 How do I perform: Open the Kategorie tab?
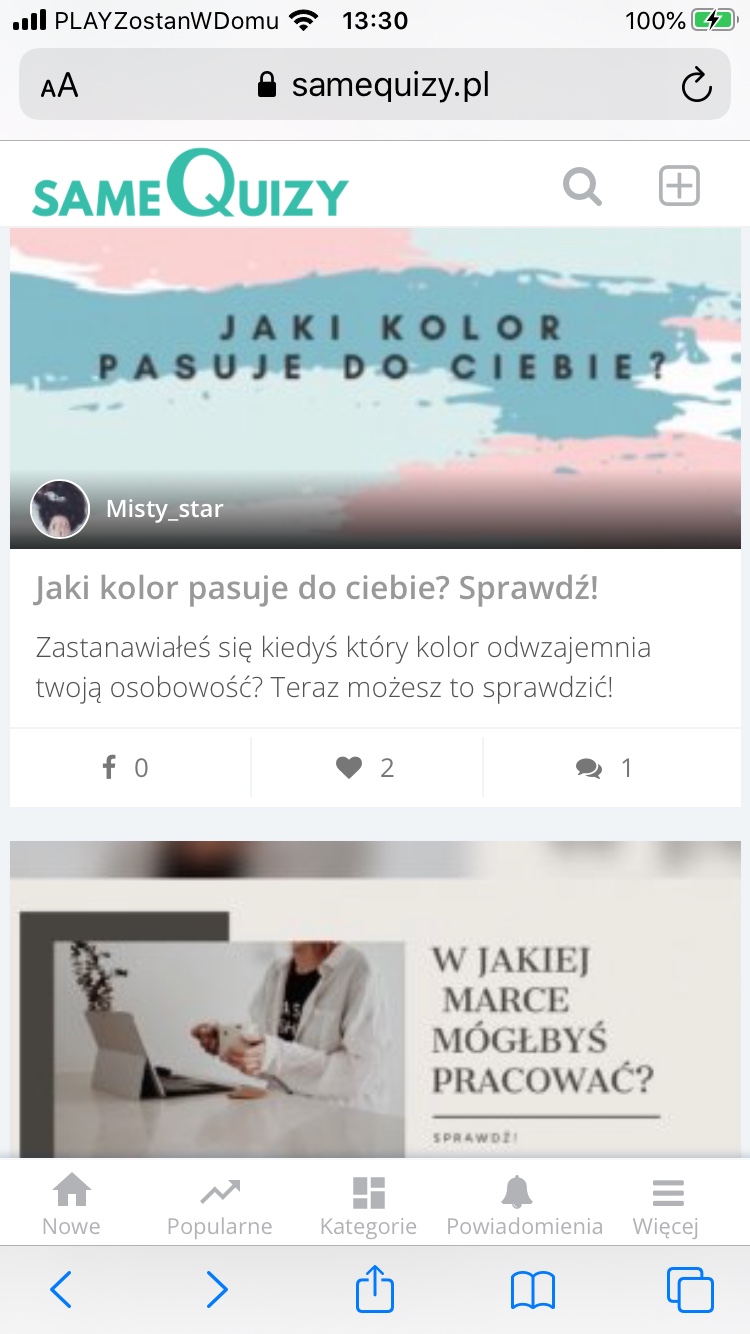pyautogui.click(x=368, y=1206)
